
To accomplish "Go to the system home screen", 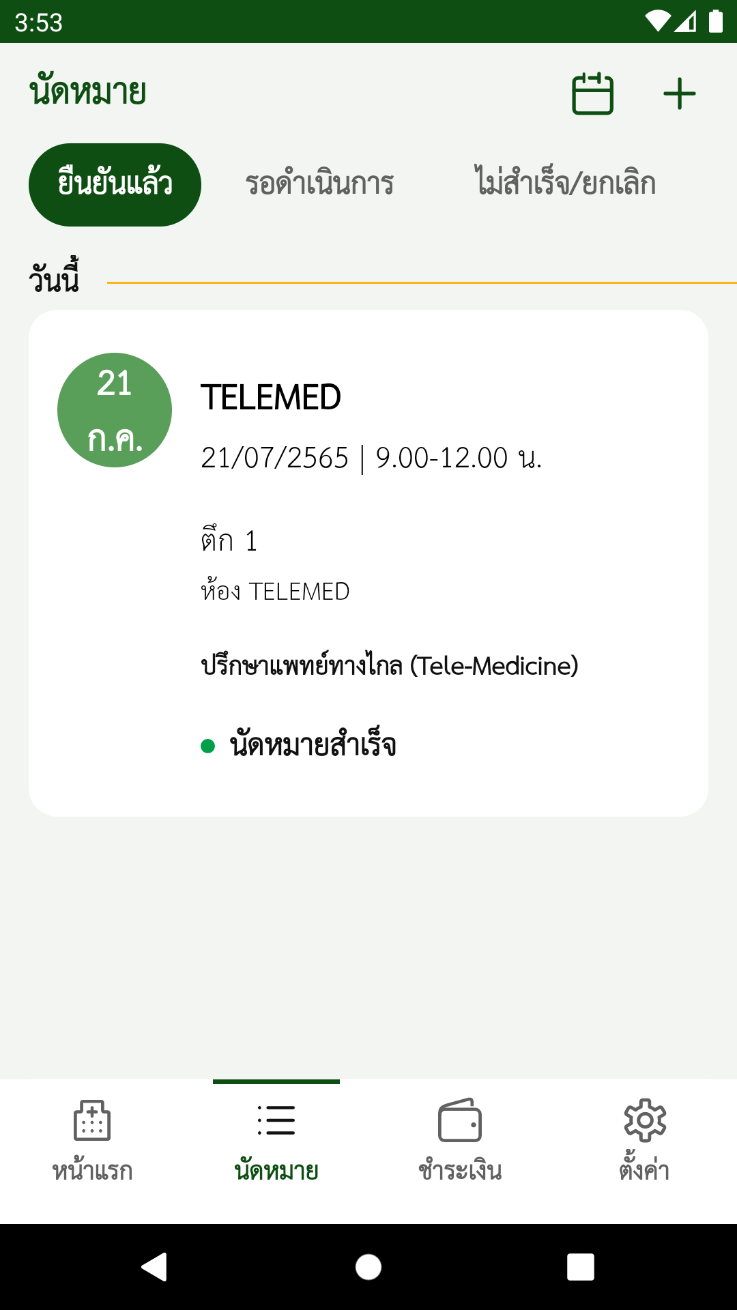I will (368, 1267).
